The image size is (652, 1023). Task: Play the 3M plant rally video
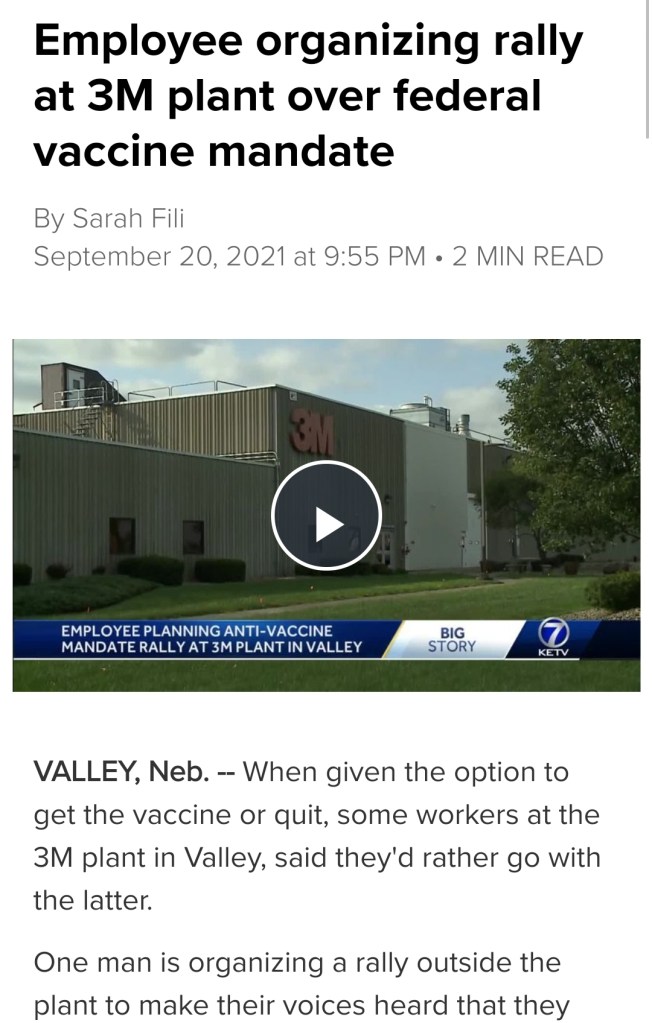click(x=326, y=516)
